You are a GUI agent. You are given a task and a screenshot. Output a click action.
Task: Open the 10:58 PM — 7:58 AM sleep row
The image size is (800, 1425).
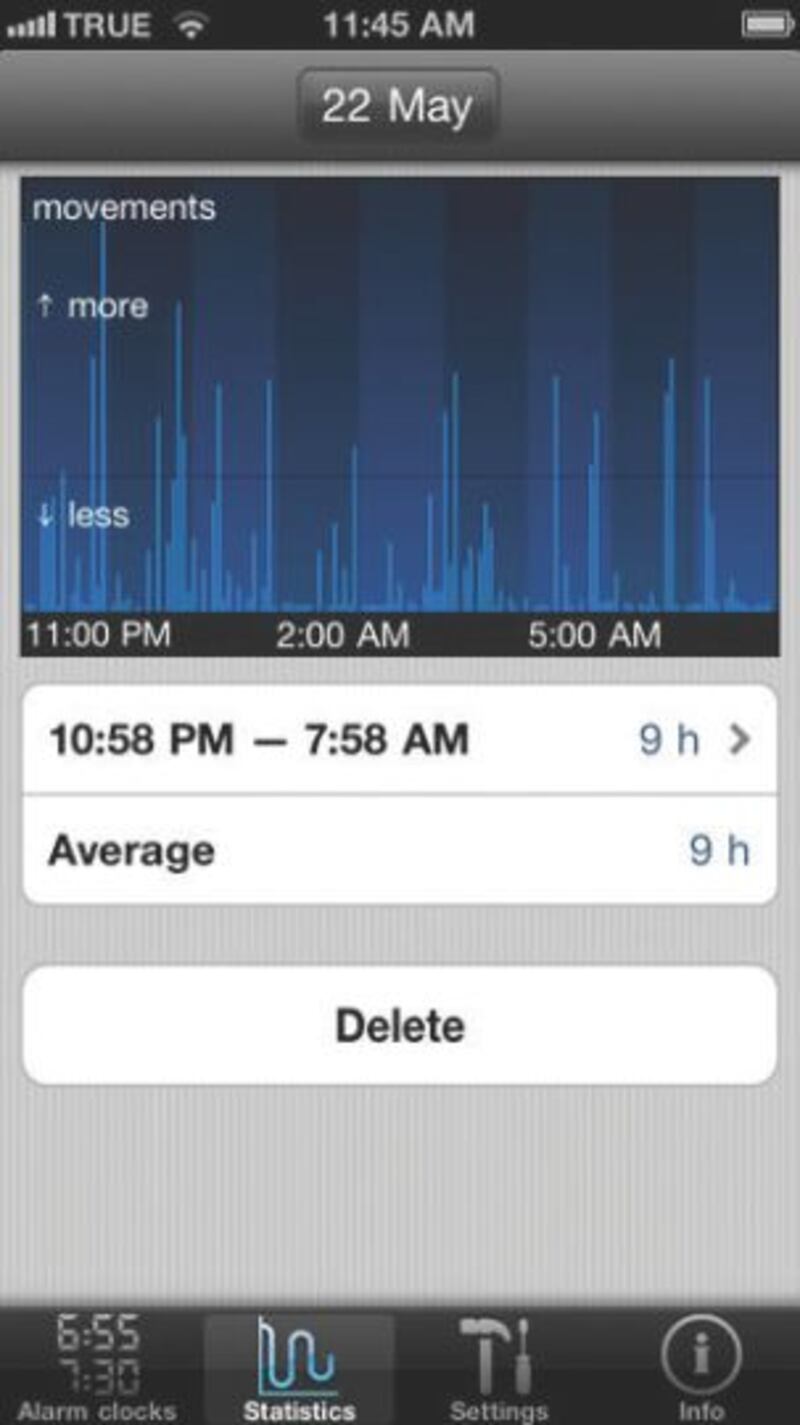point(399,740)
